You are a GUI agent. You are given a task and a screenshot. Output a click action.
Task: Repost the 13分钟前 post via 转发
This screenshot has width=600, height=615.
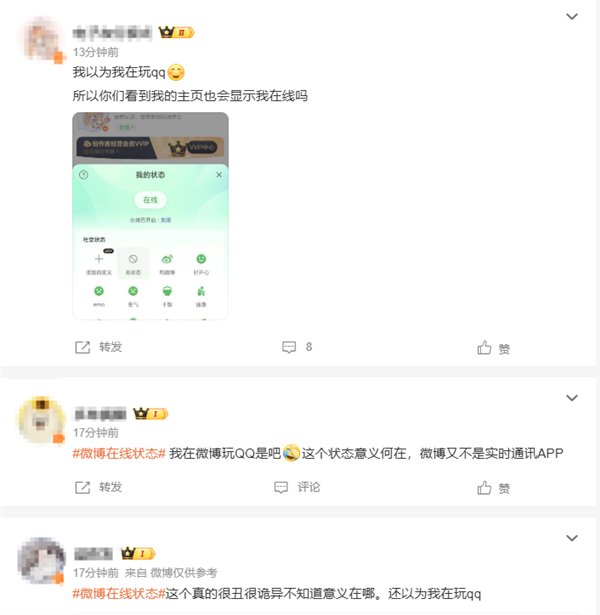tap(99, 347)
